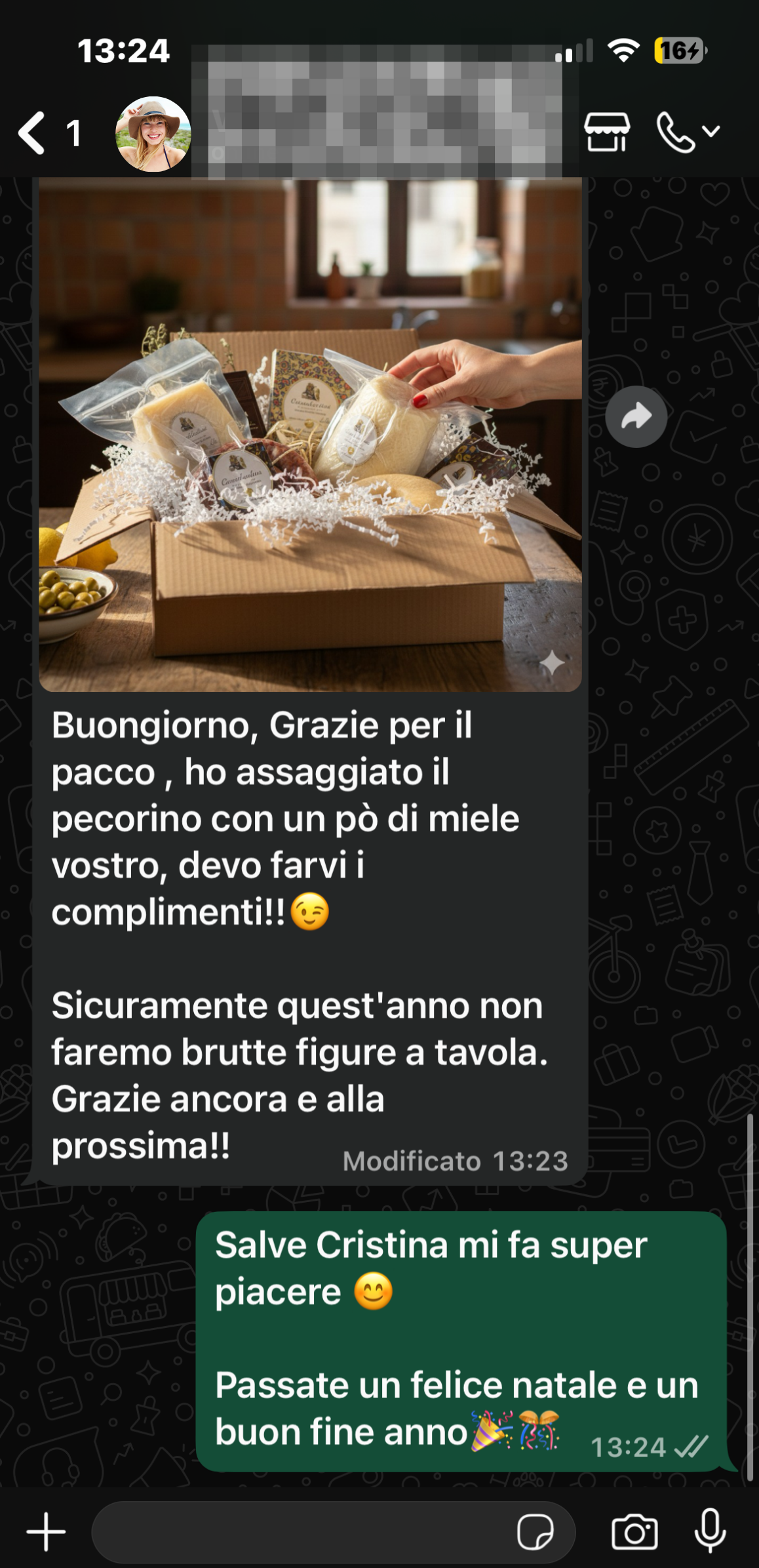759x1568 pixels.
Task: Open the contact's profile picture
Action: [153, 134]
